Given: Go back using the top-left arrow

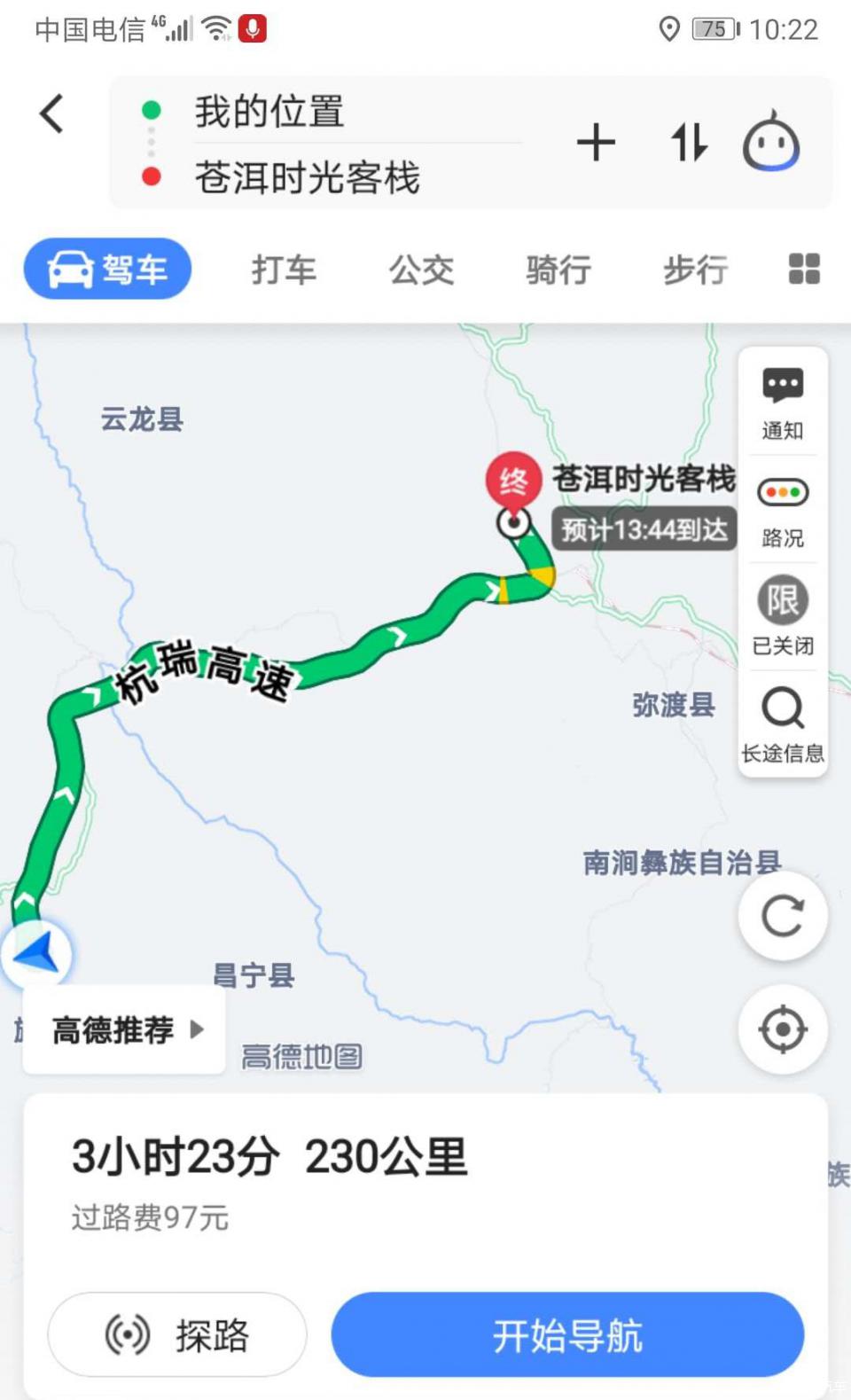Looking at the screenshot, I should (51, 113).
